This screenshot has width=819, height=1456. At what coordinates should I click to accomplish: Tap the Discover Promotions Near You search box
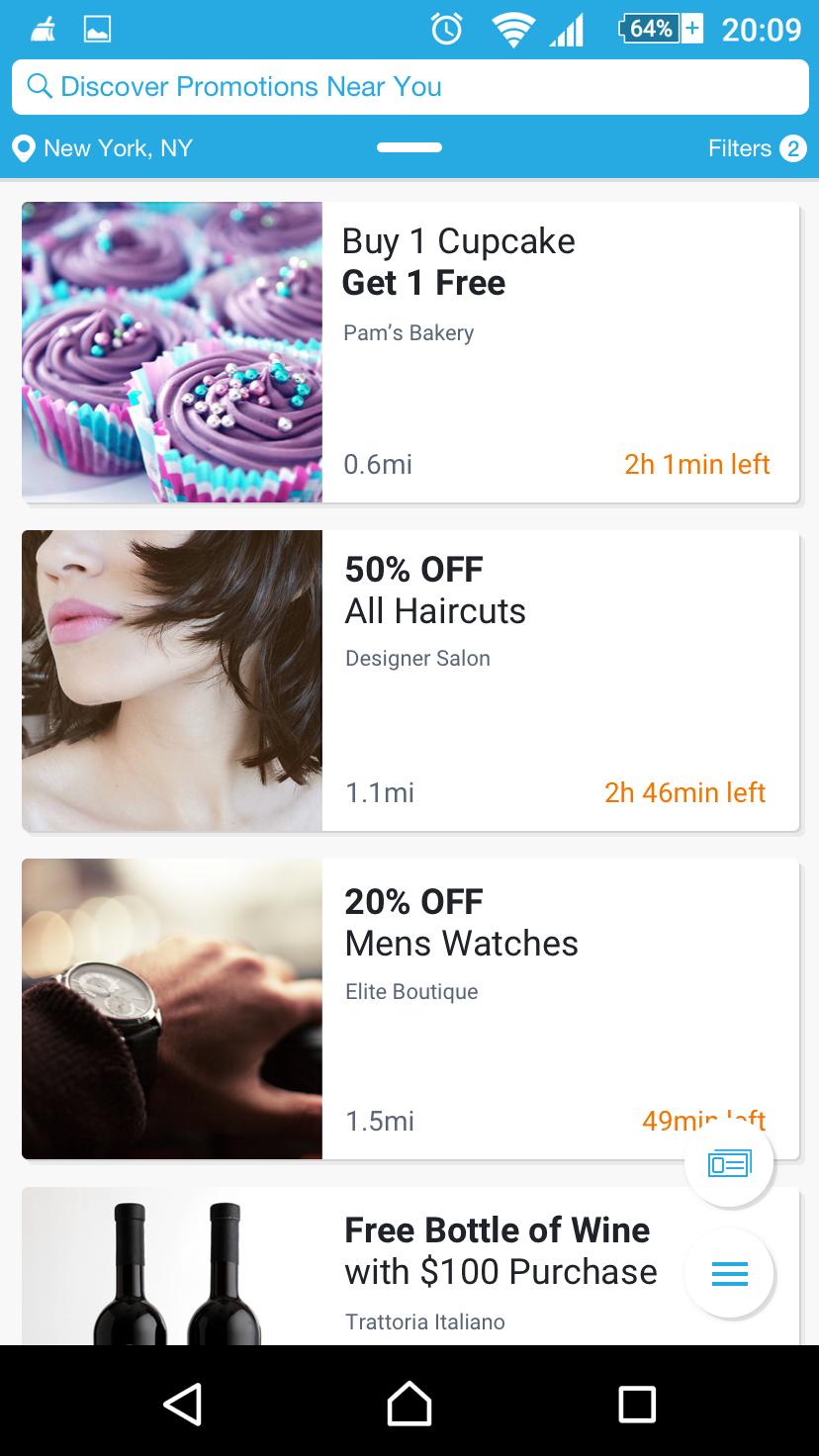point(409,87)
